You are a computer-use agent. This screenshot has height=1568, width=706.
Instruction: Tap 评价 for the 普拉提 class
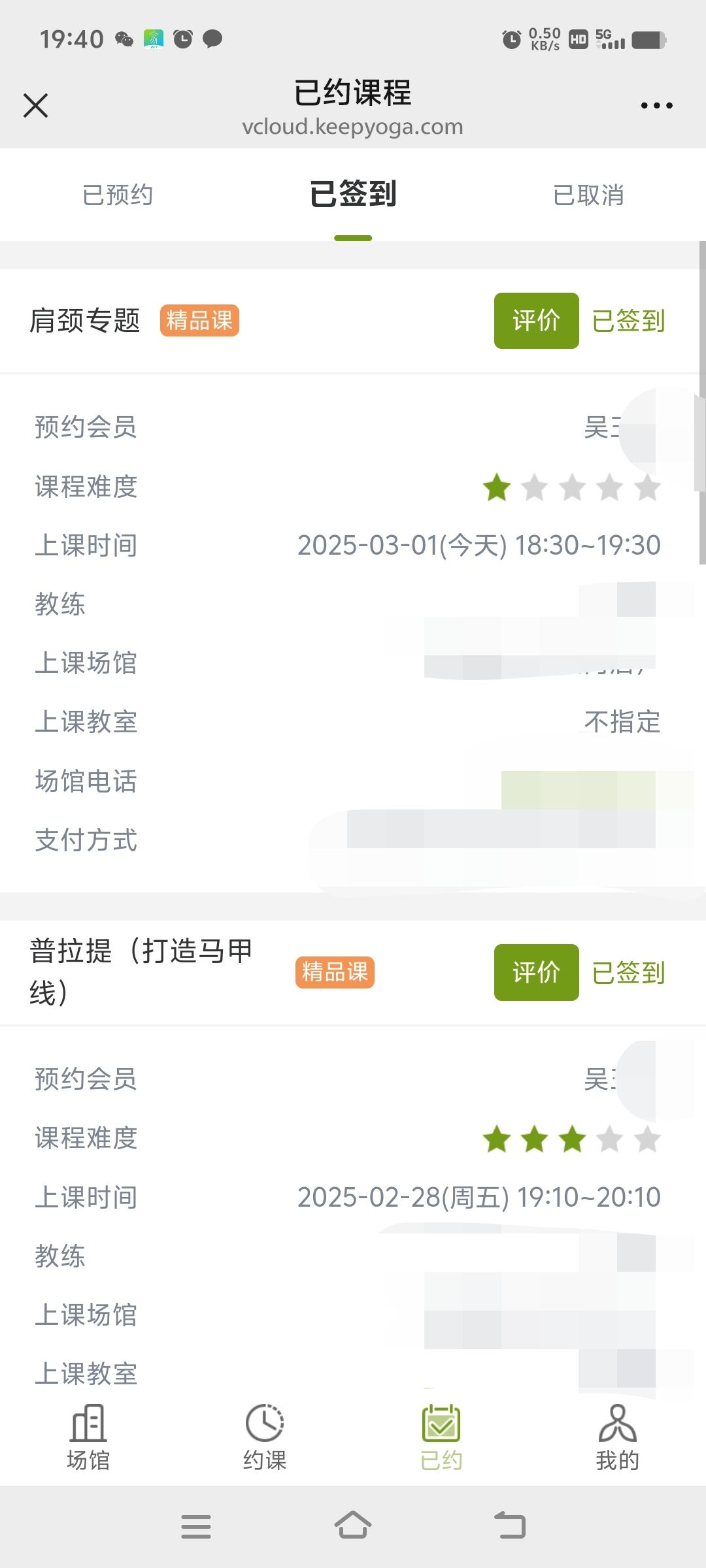click(x=536, y=972)
